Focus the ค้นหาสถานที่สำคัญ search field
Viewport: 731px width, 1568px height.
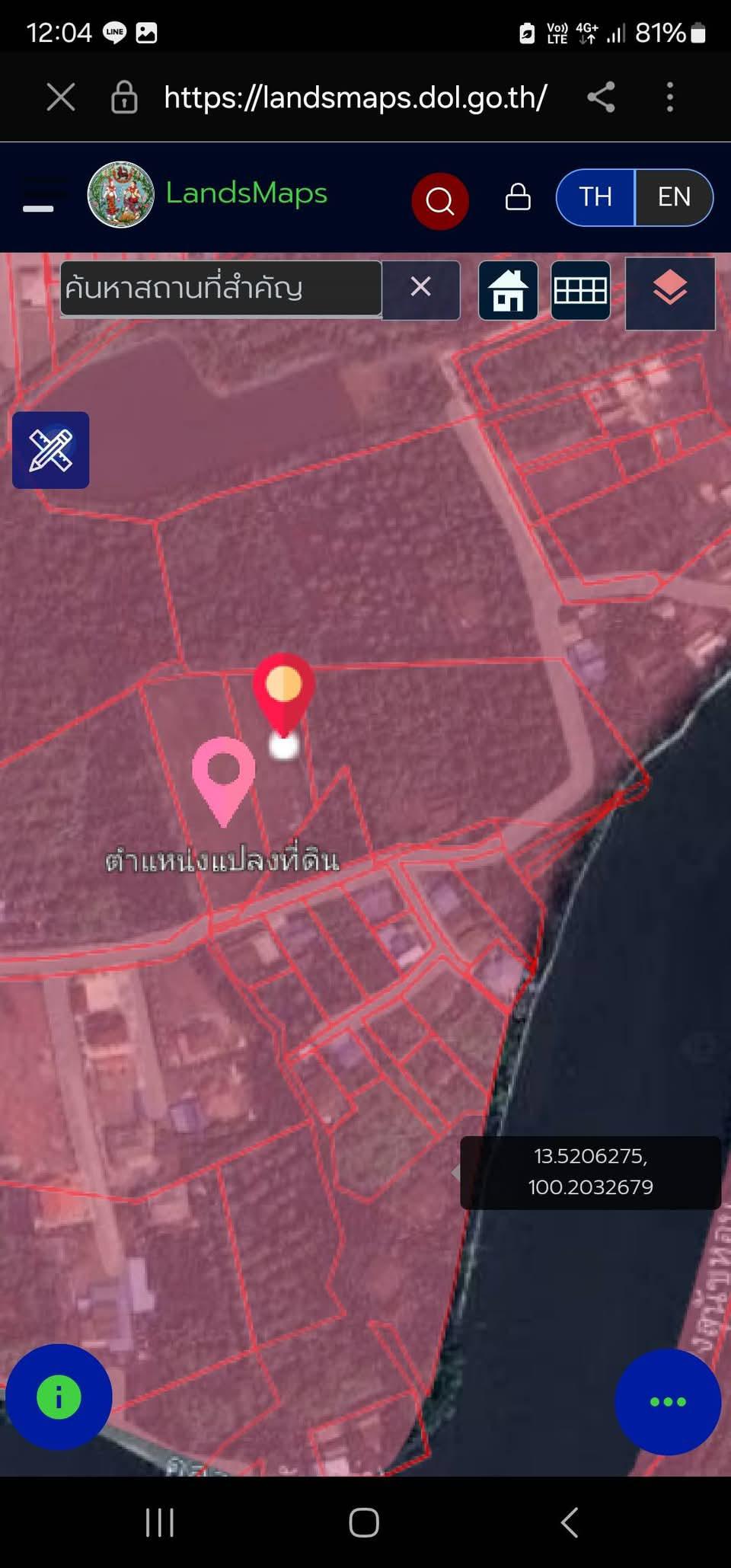coord(221,288)
